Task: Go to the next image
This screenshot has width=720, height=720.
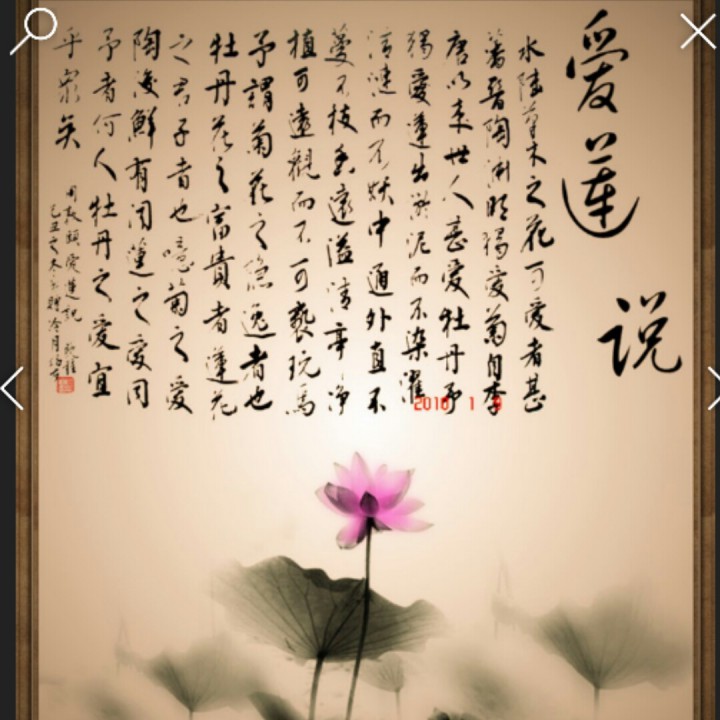Action: [x=713, y=388]
